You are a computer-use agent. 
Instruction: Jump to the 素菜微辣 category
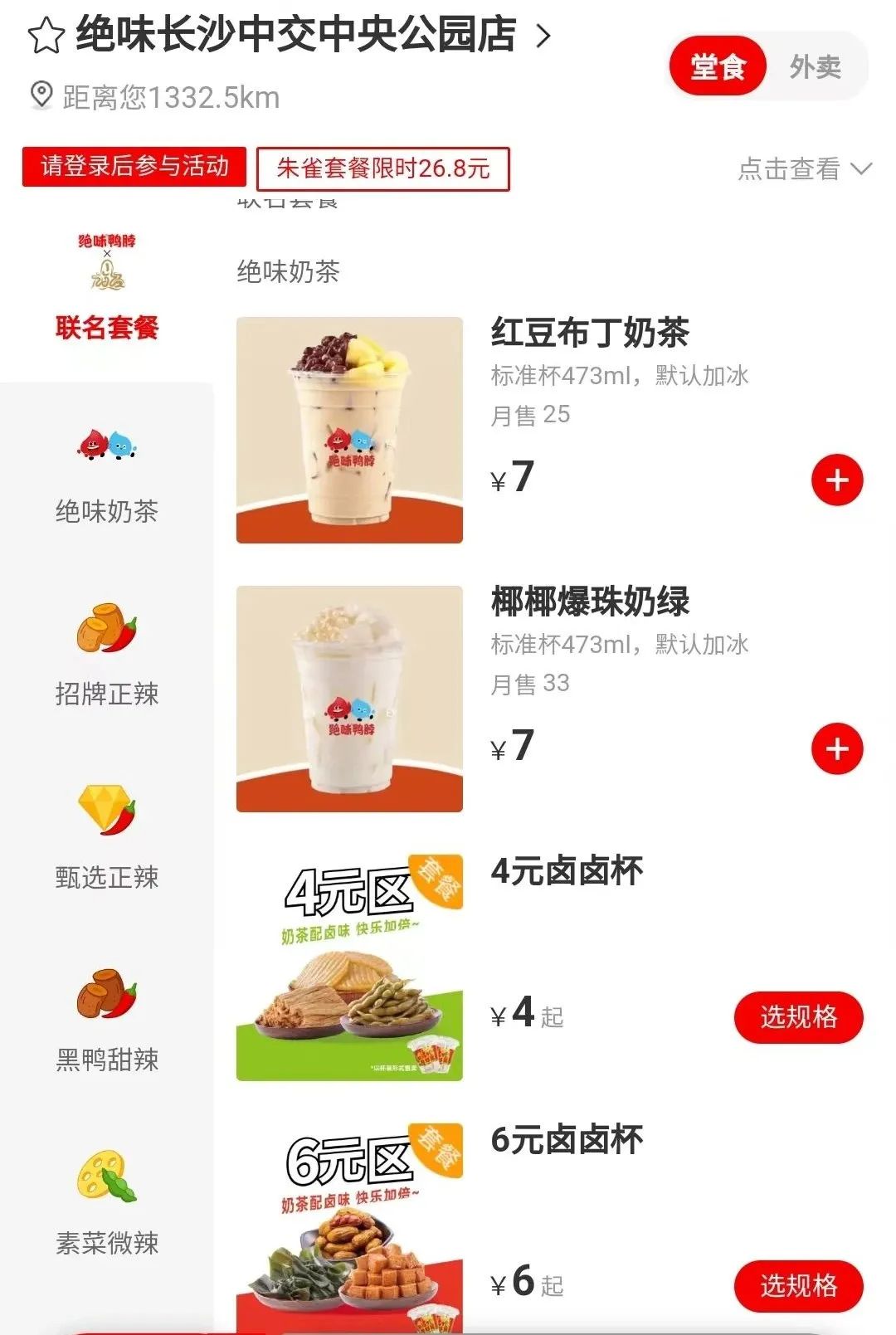107,1203
